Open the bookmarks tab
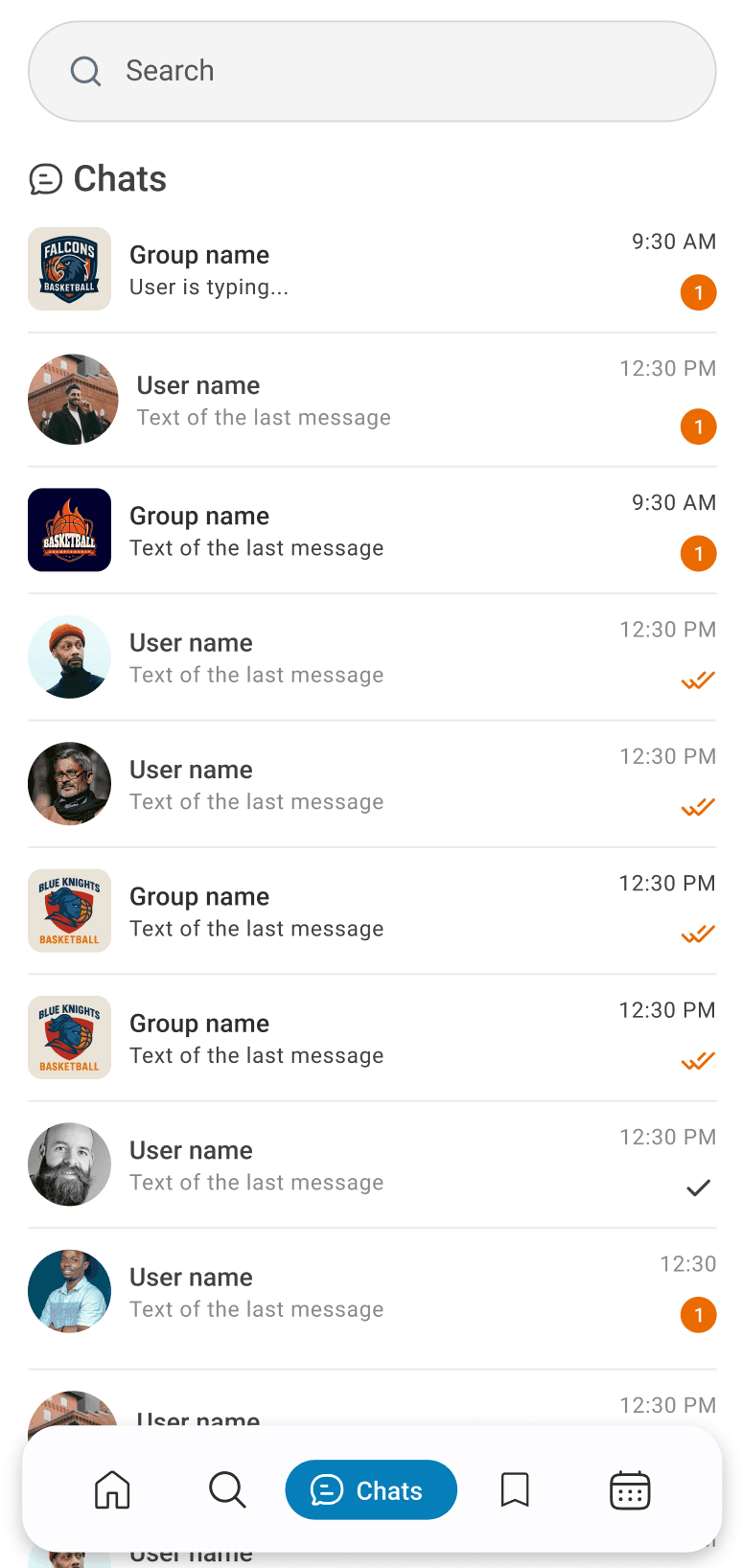The image size is (742, 1568). (x=515, y=1490)
